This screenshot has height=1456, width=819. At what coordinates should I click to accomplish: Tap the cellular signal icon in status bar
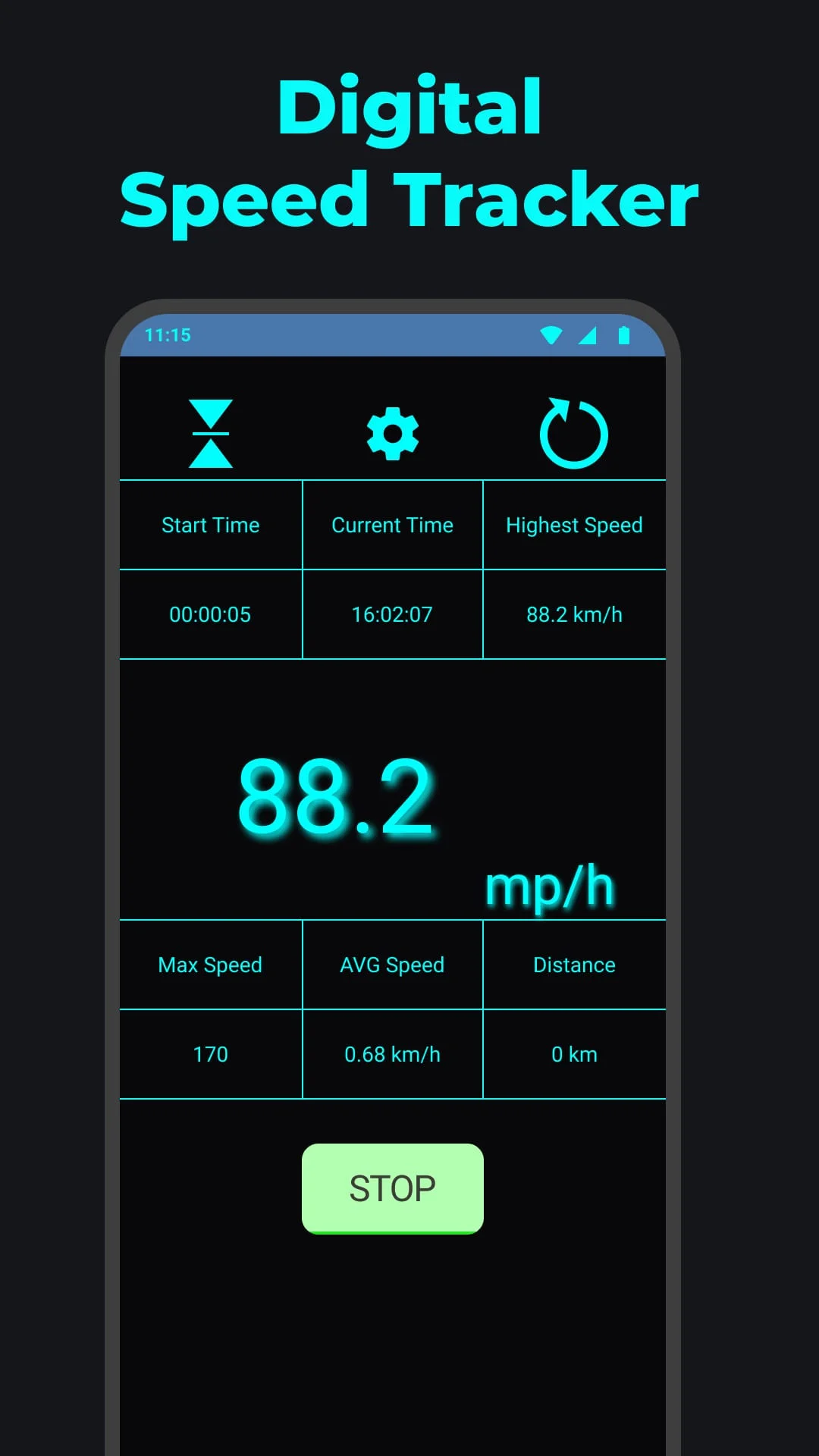point(588,335)
